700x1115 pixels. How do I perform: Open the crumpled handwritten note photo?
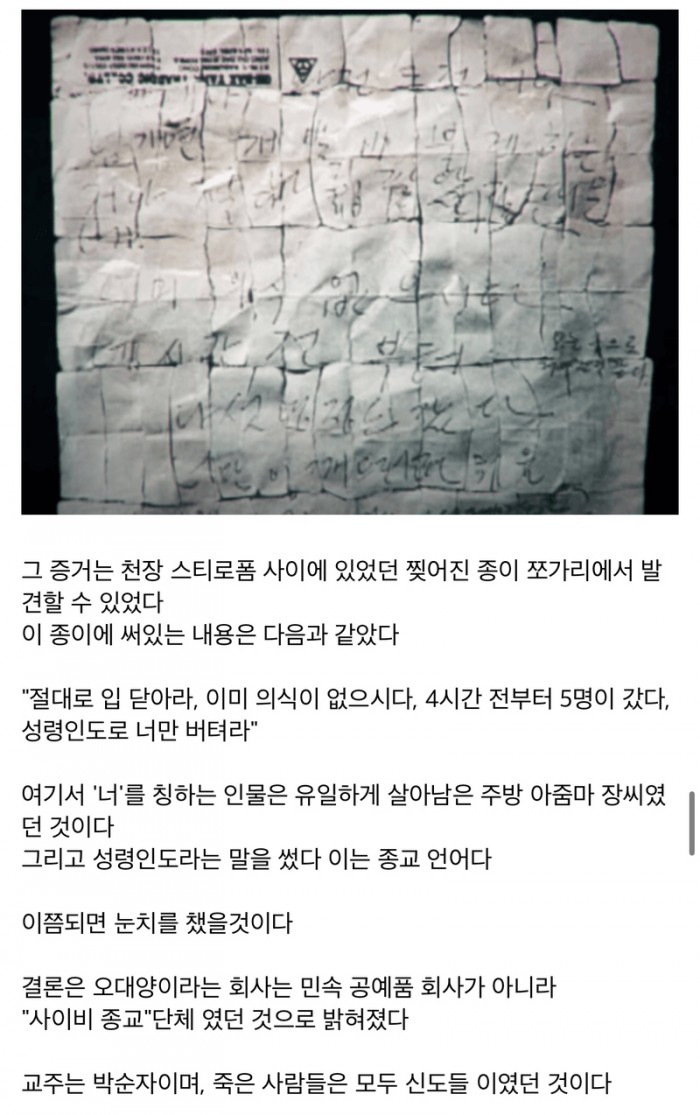(349, 258)
